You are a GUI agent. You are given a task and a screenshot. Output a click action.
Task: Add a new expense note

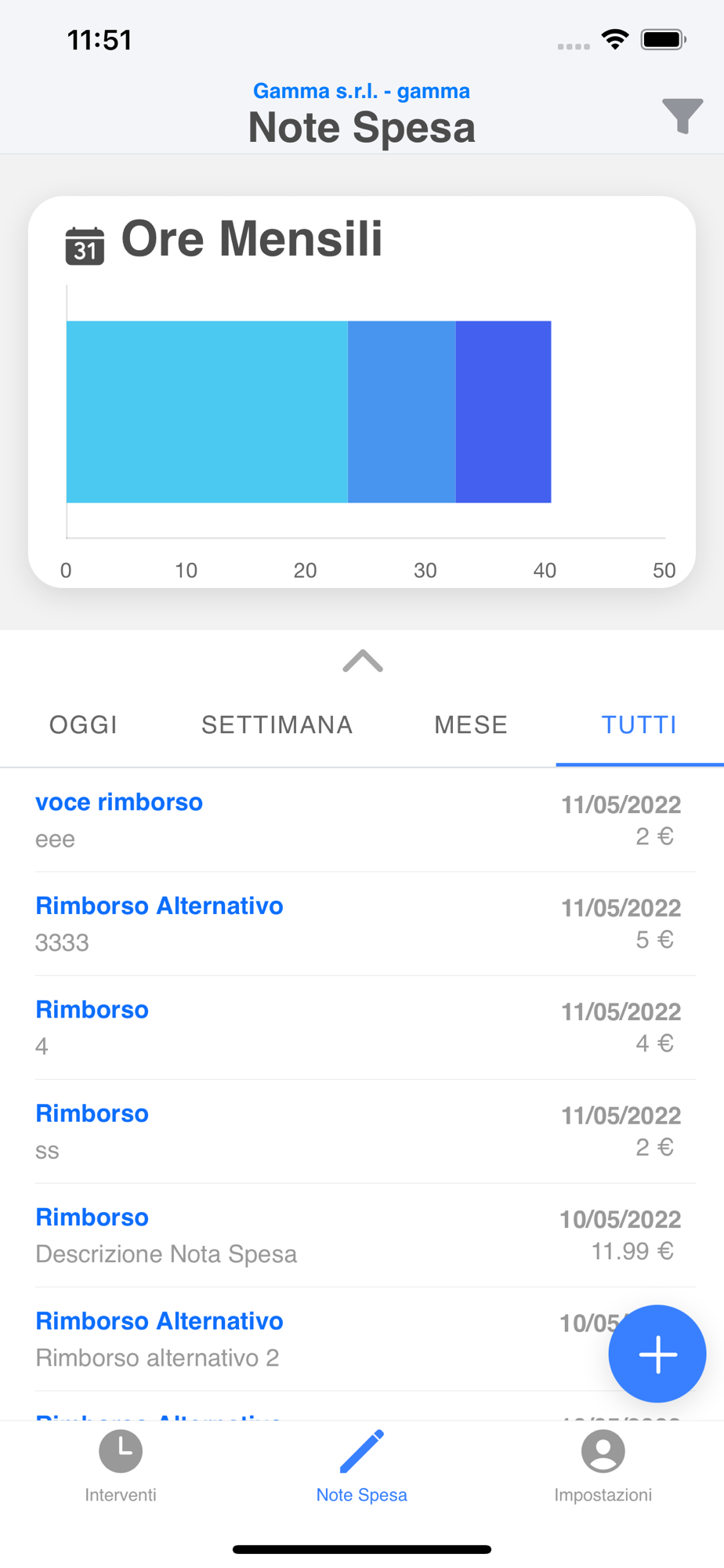click(657, 1353)
